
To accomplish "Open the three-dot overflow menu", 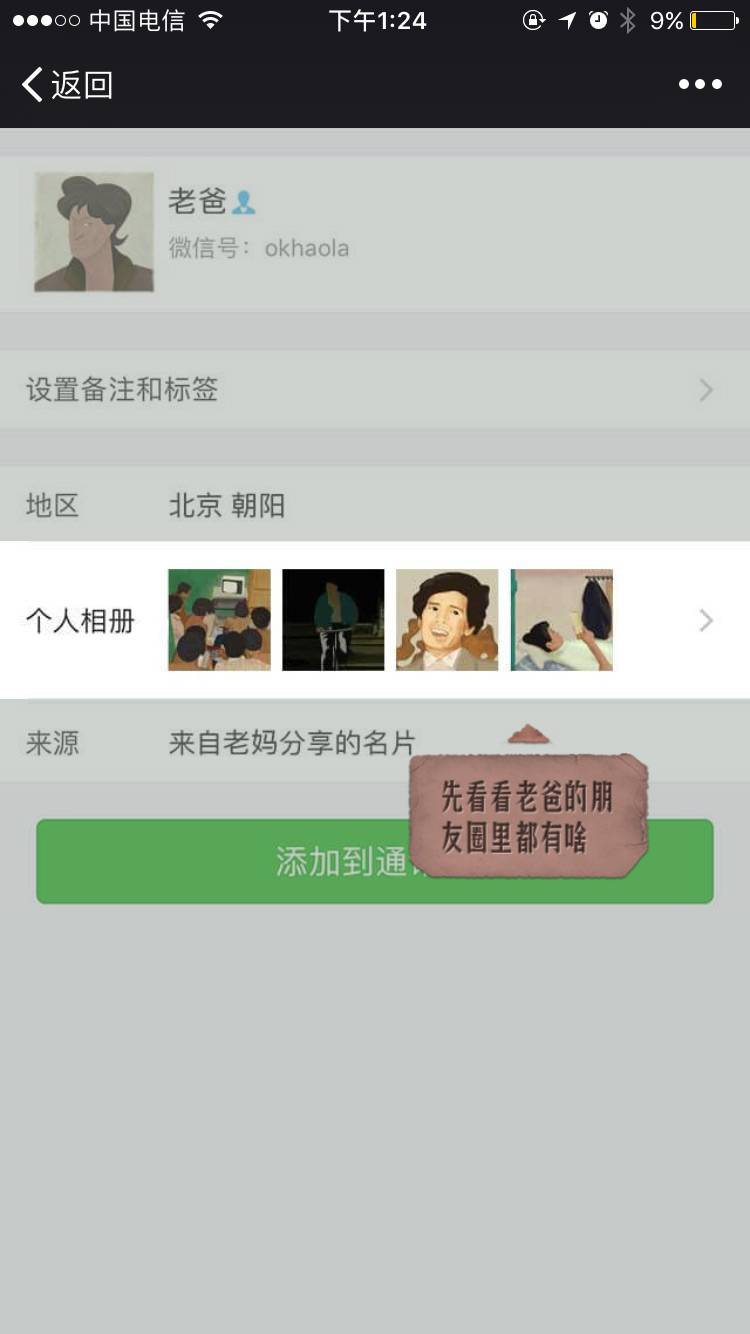I will 700,85.
